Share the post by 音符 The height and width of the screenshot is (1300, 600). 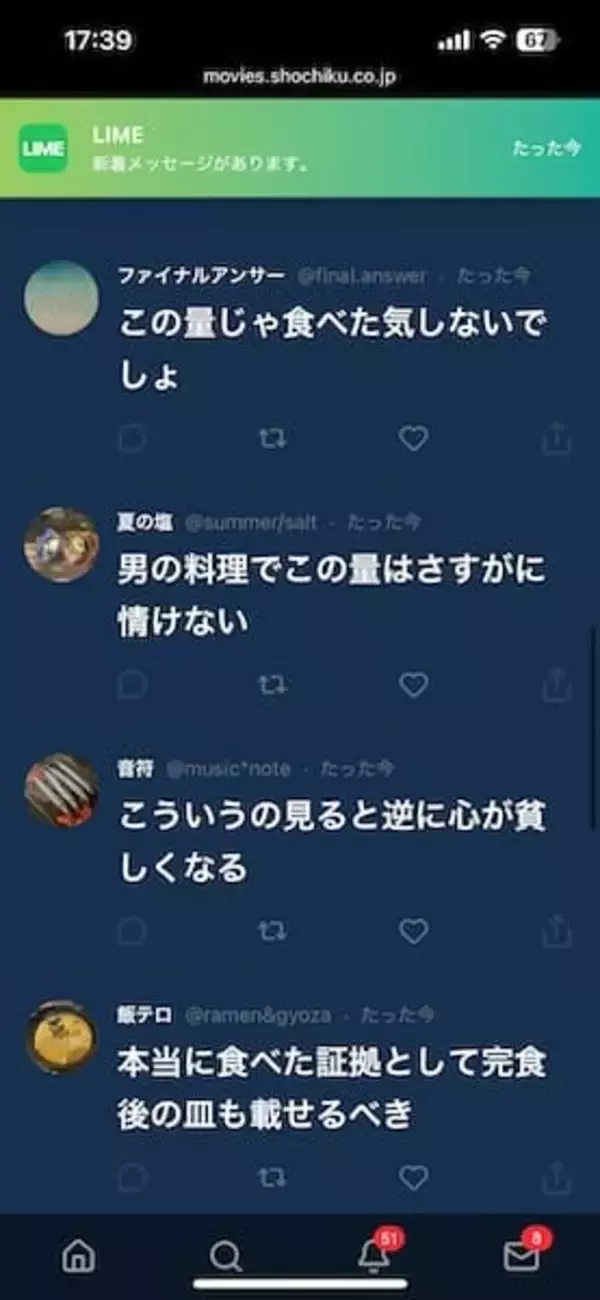pyautogui.click(x=556, y=932)
